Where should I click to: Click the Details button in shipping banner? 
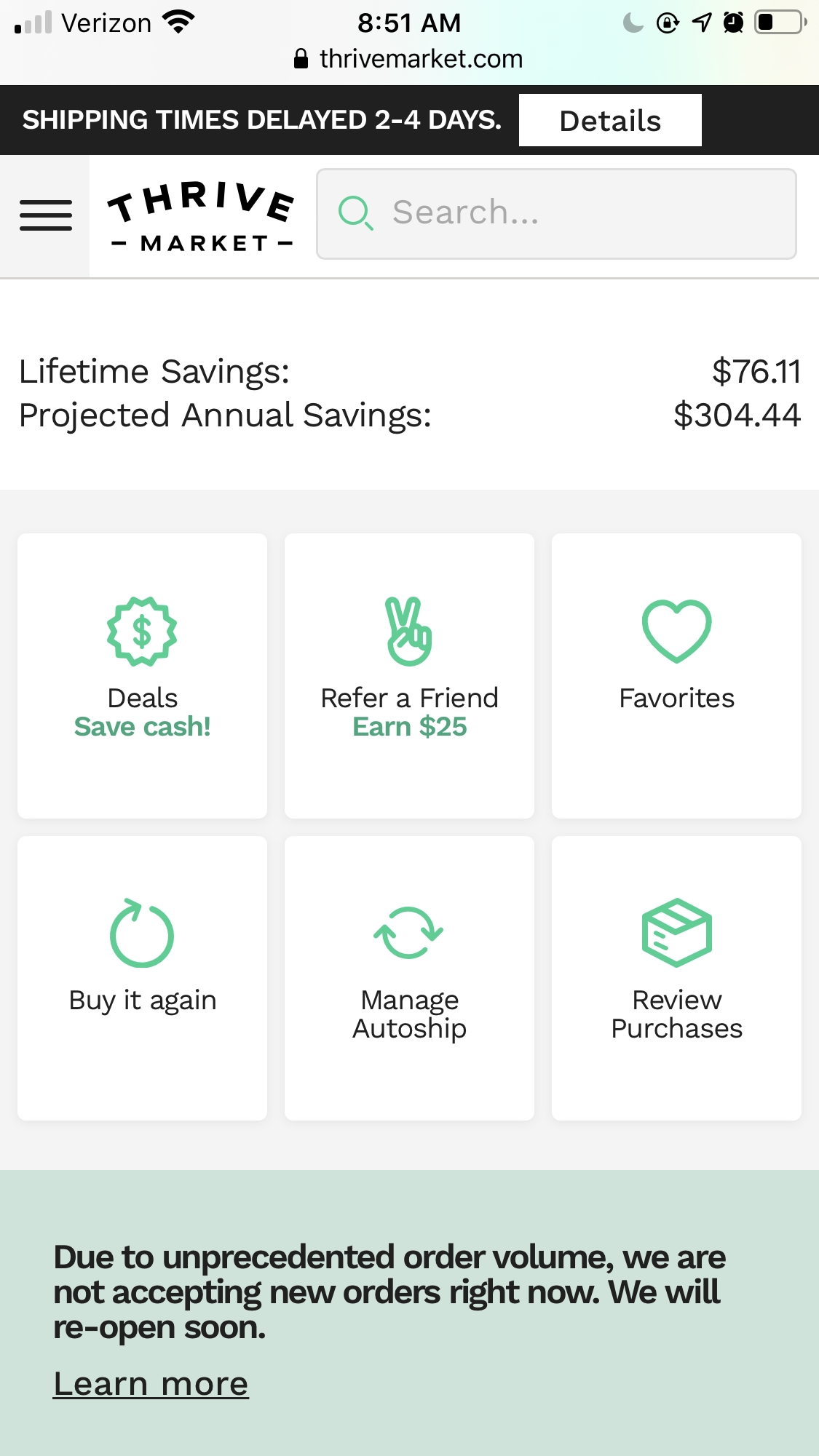tap(610, 119)
